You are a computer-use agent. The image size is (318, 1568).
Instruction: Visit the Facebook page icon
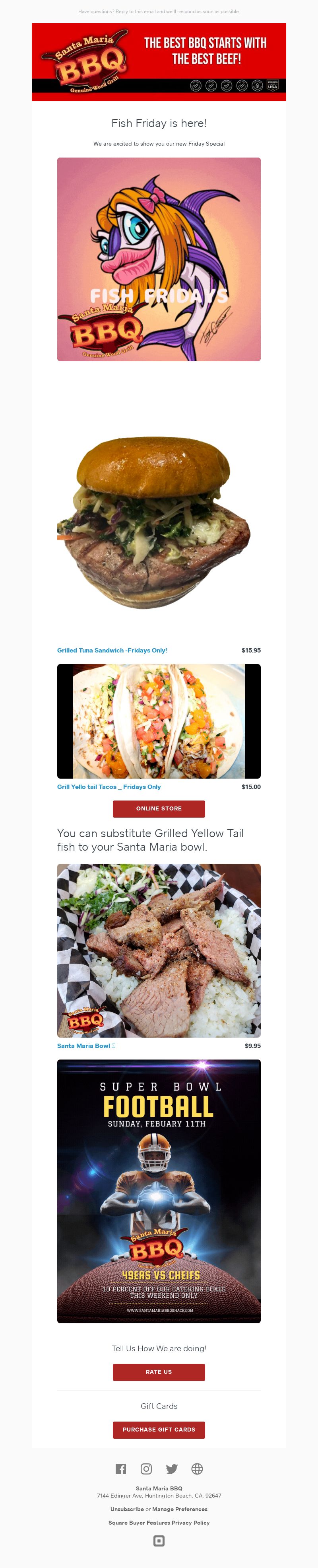tap(121, 1469)
